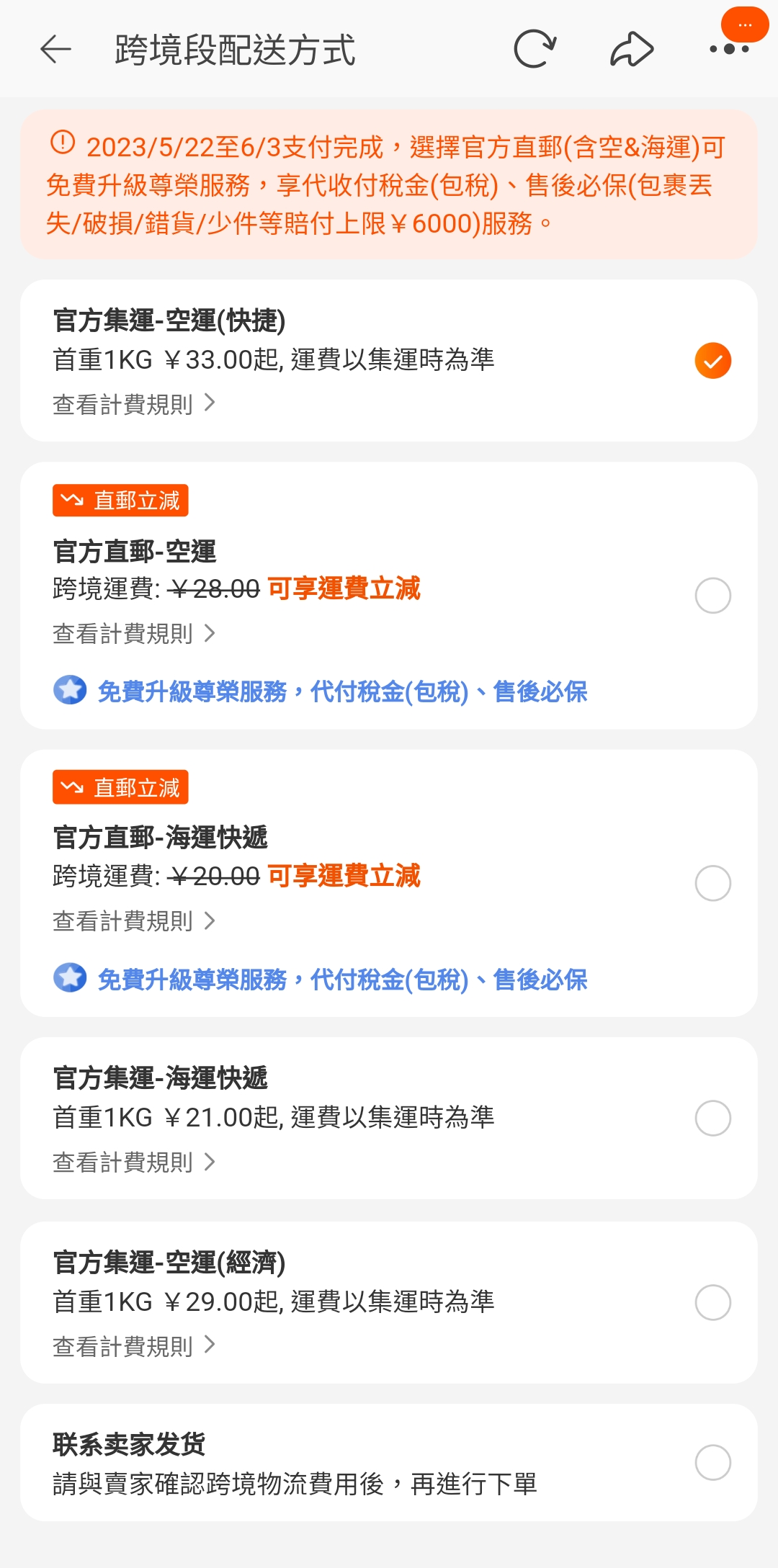The image size is (778, 1568).
Task: Tap the checked 官方集運-空運(快捷) radio button
Action: (713, 361)
